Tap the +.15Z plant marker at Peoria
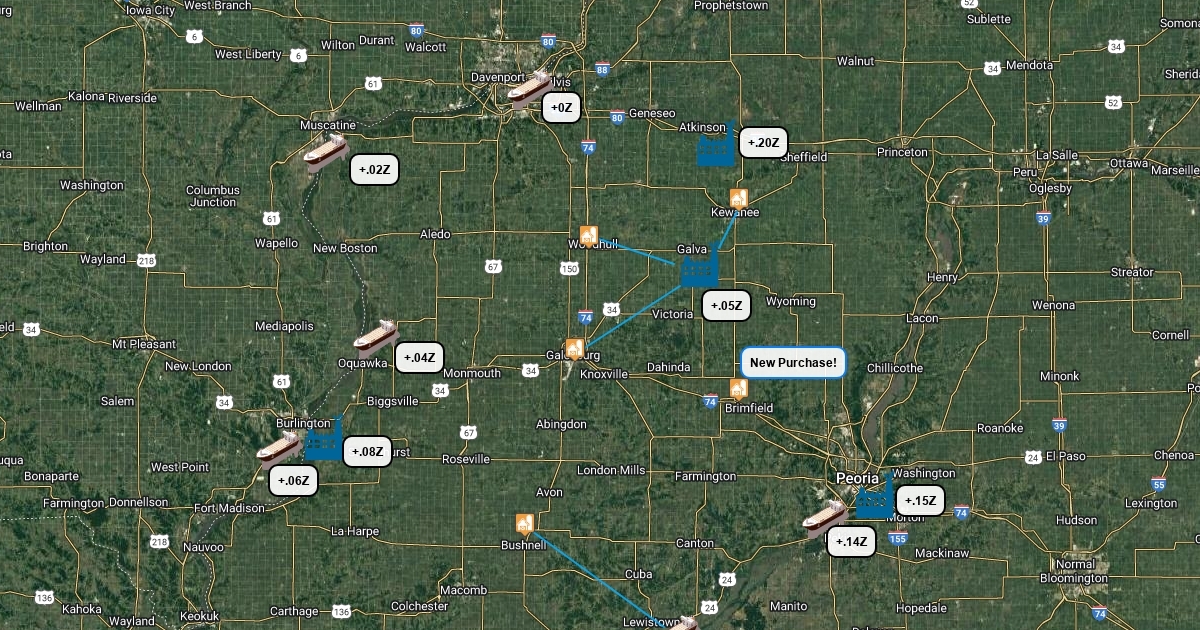This screenshot has height=630, width=1200. tap(874, 497)
